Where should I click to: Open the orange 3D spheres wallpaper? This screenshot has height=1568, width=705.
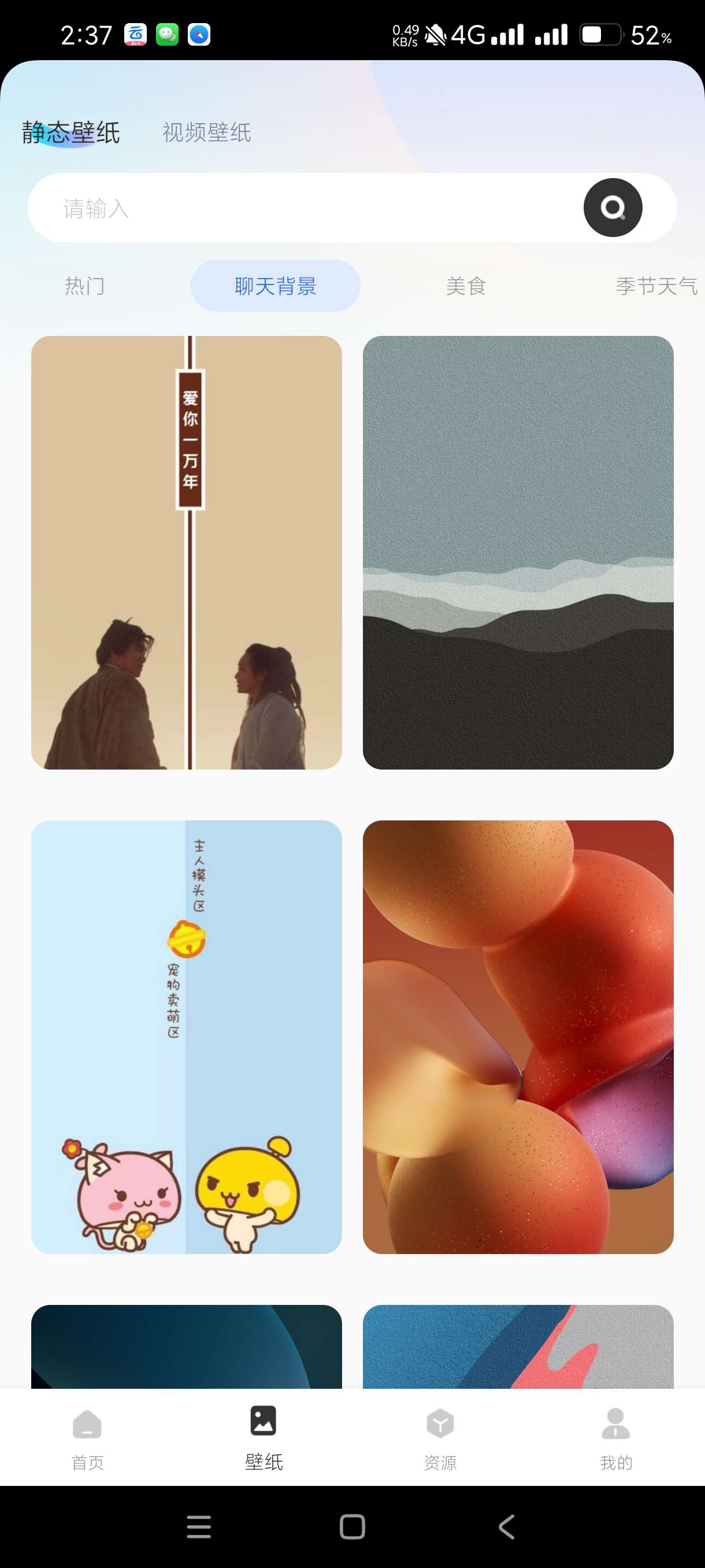coord(518,1037)
